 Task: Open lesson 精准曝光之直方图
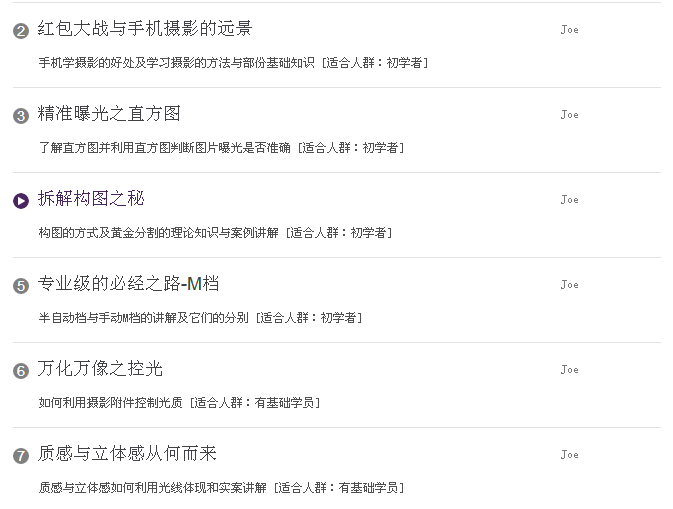pyautogui.click(x=109, y=114)
